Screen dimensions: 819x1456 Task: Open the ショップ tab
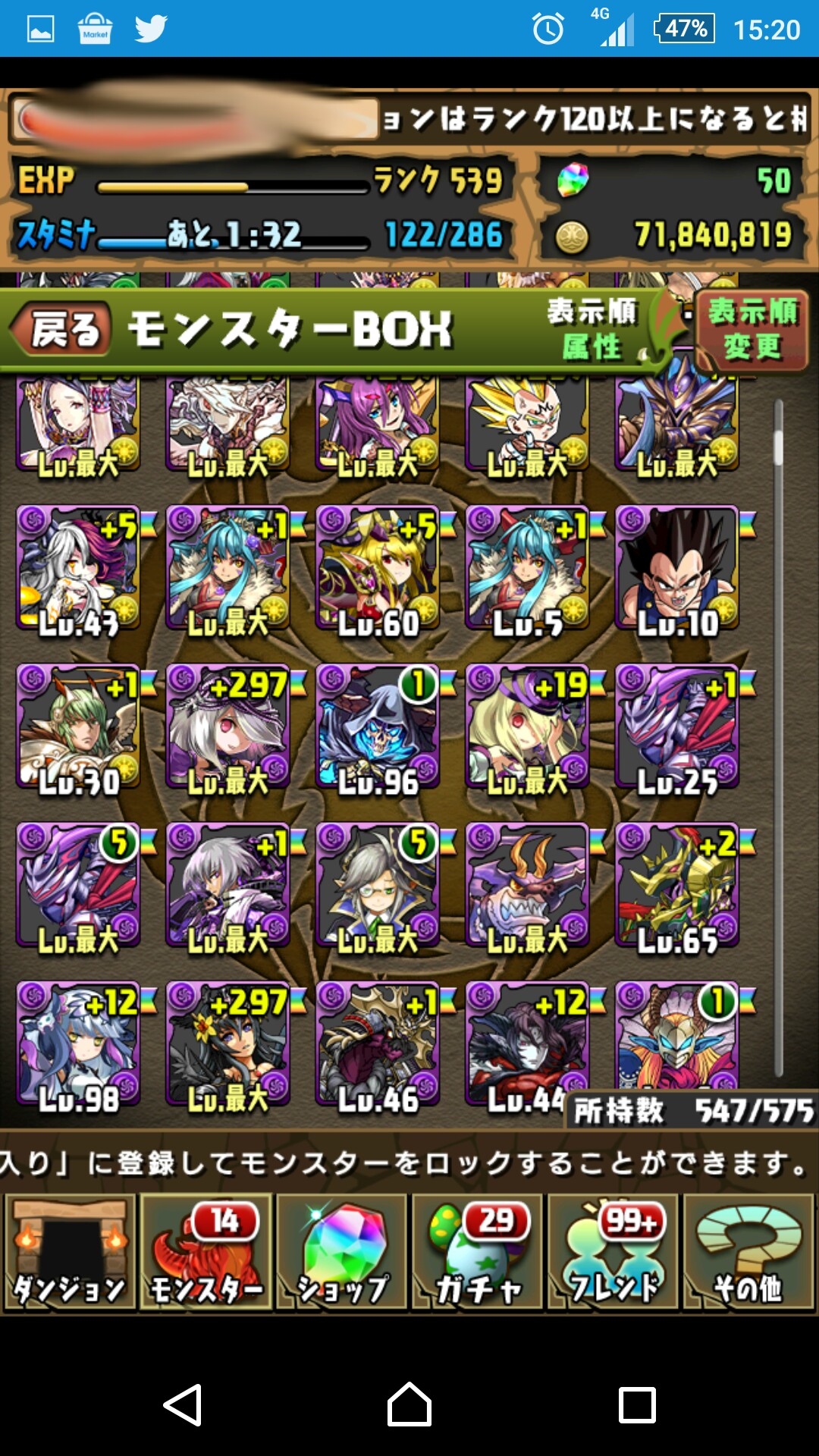342,1252
